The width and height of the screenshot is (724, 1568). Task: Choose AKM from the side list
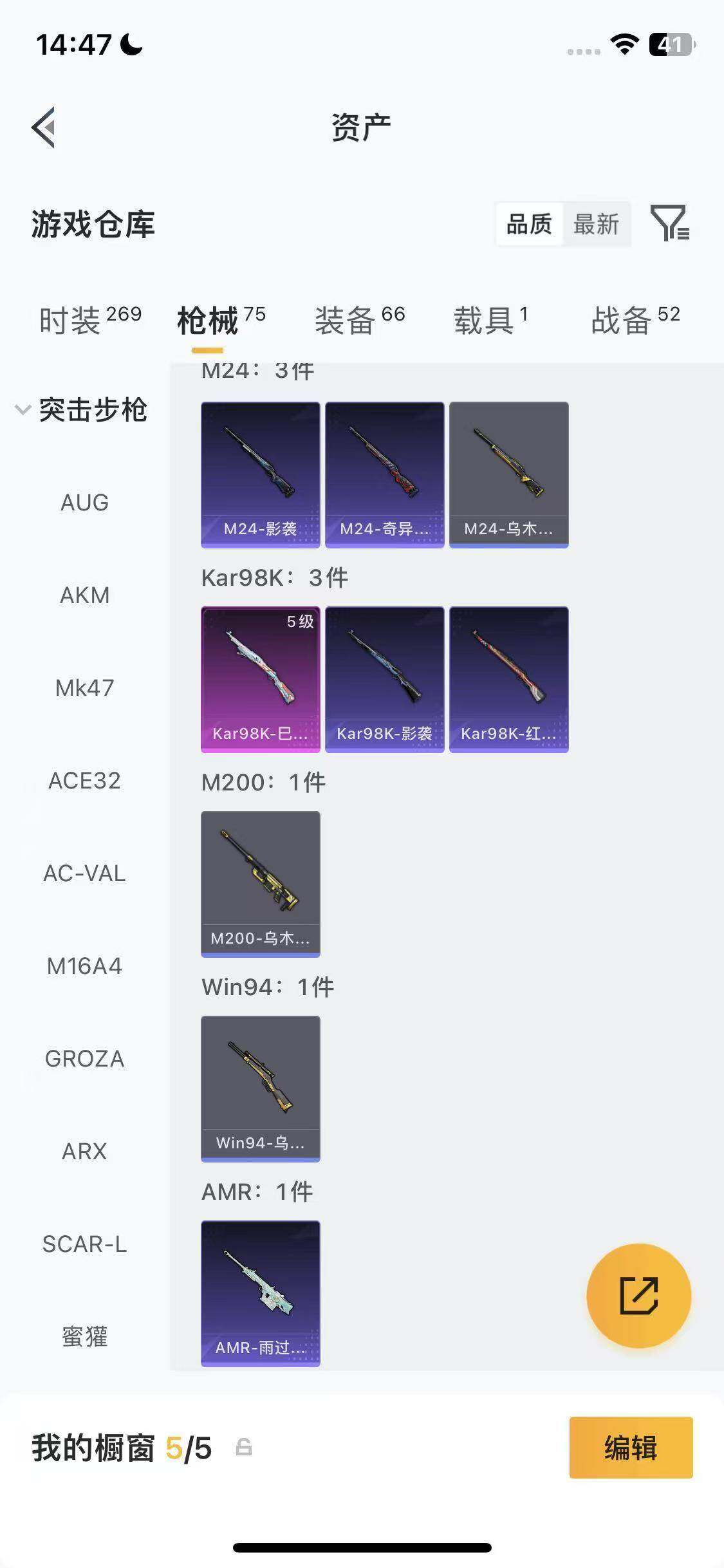point(84,595)
